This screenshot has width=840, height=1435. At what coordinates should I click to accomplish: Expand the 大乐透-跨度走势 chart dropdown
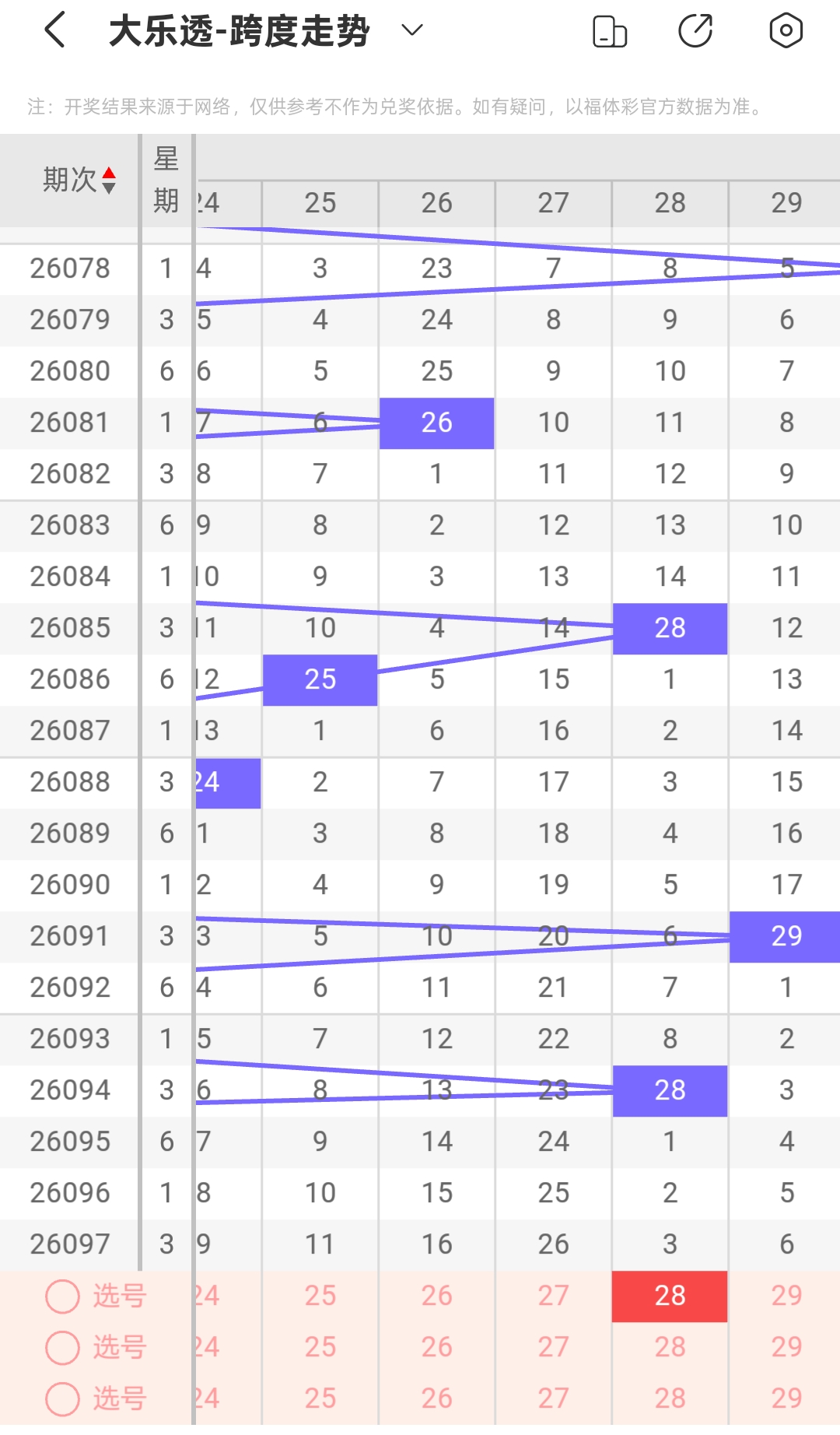411,31
